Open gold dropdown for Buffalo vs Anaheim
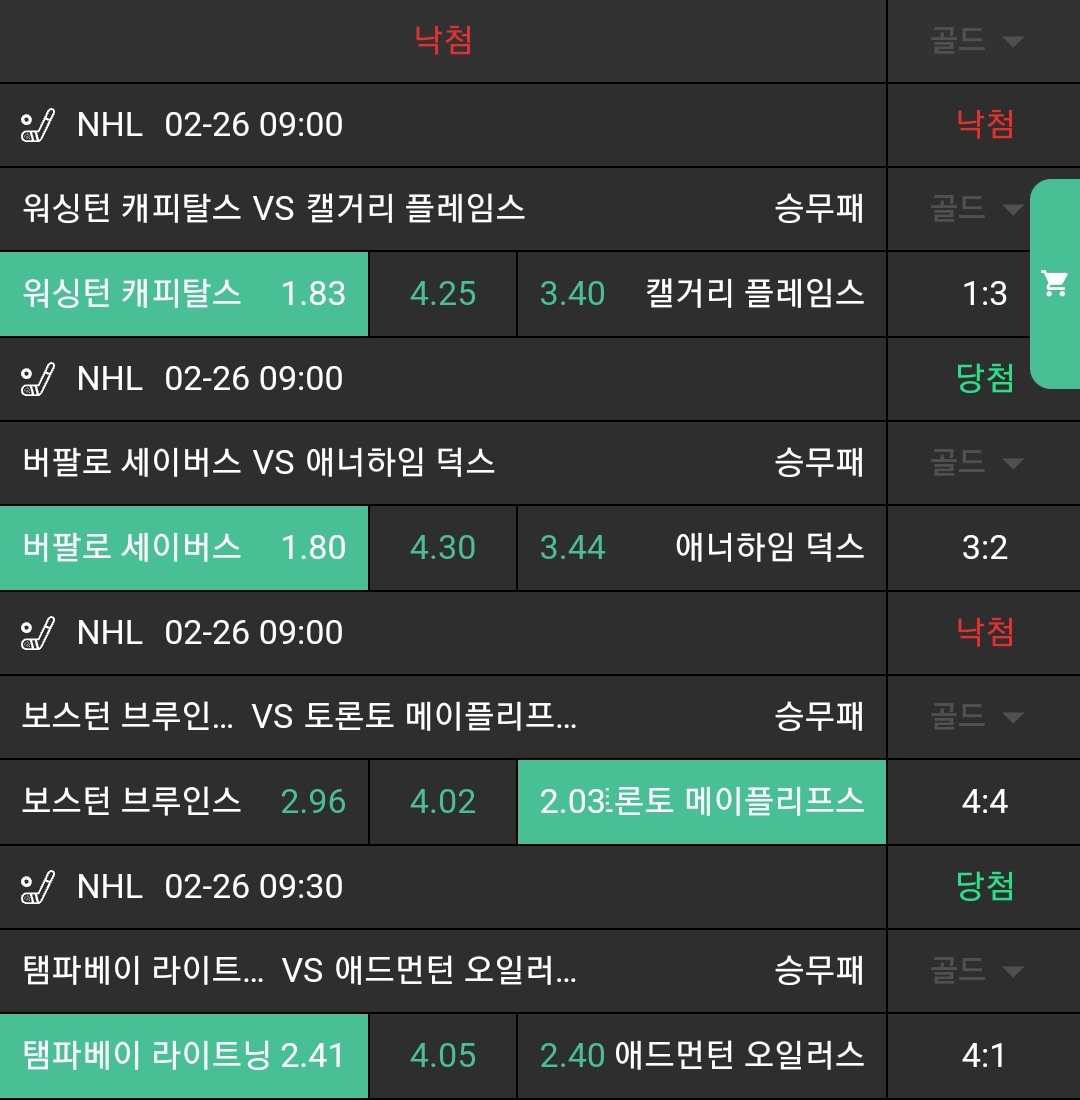The height and width of the screenshot is (1100, 1080). click(976, 463)
